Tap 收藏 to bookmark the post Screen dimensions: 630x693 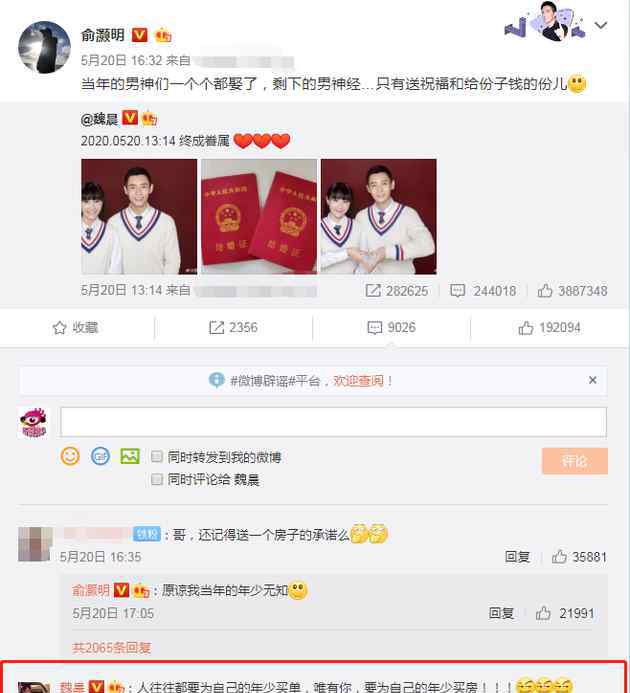pos(76,327)
